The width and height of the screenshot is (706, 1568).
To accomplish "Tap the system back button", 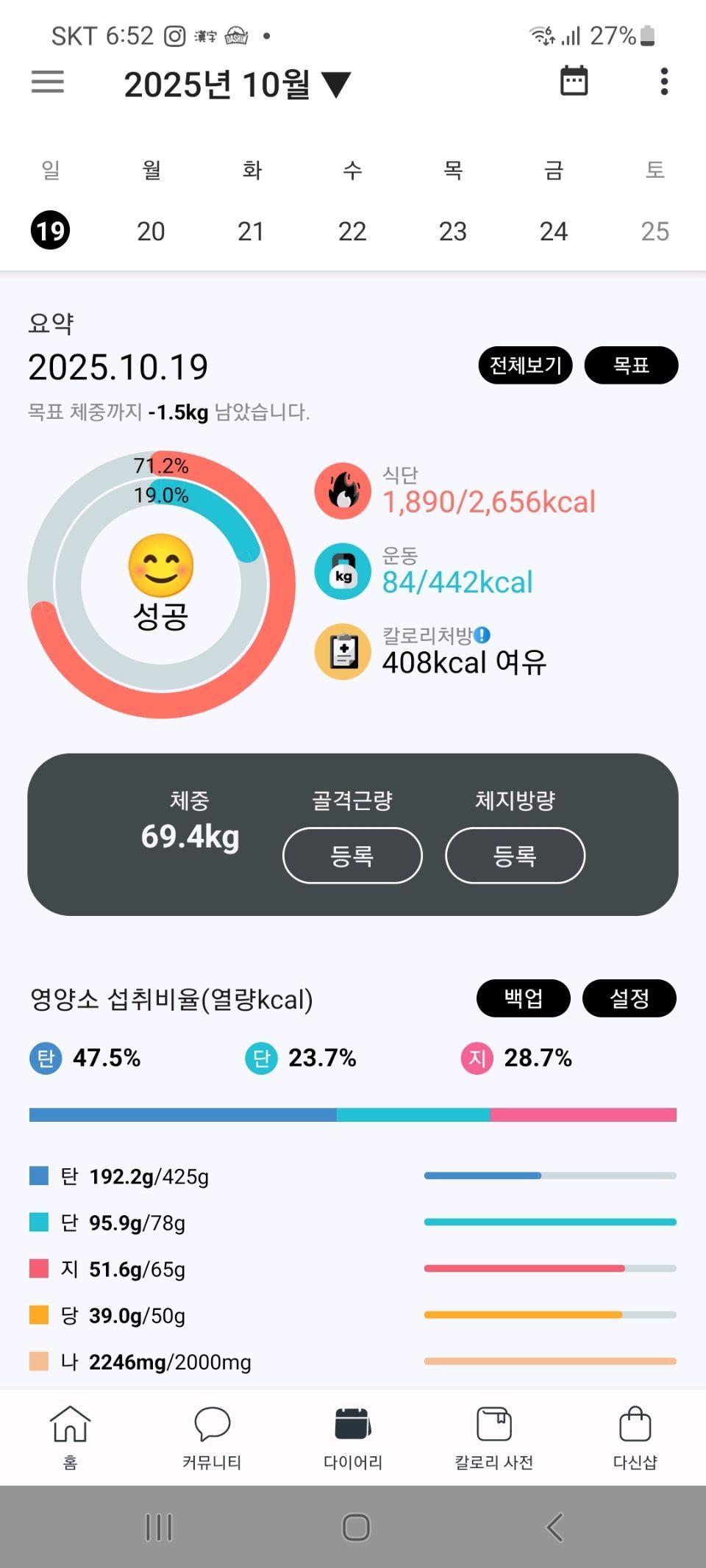I will click(x=555, y=1527).
